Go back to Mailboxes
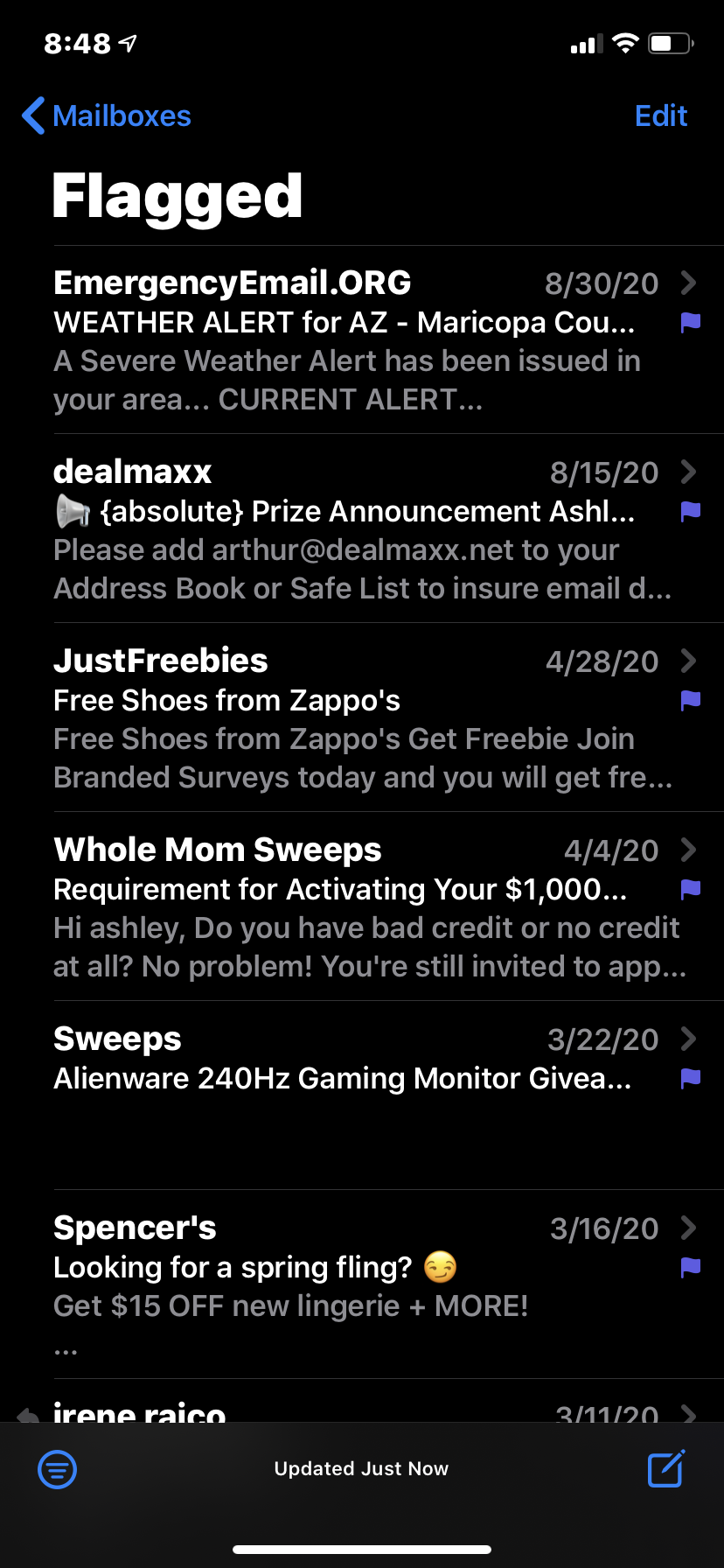The width and height of the screenshot is (724, 1568). 107,115
